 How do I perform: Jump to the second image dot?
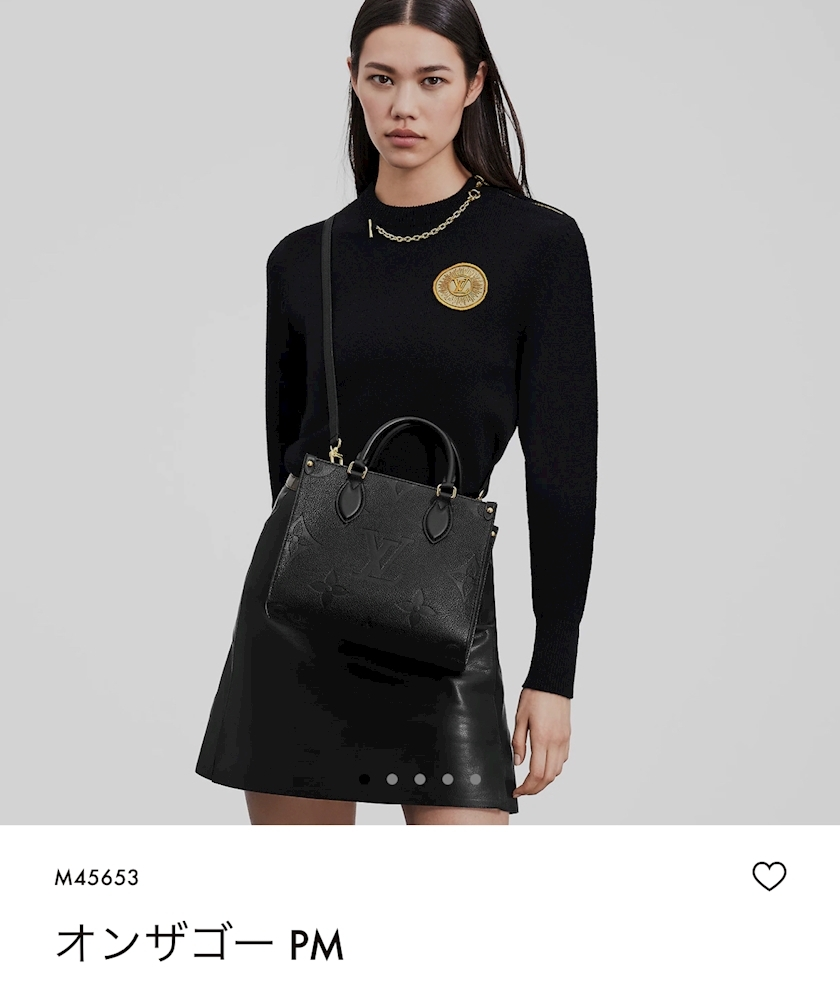[x=392, y=778]
